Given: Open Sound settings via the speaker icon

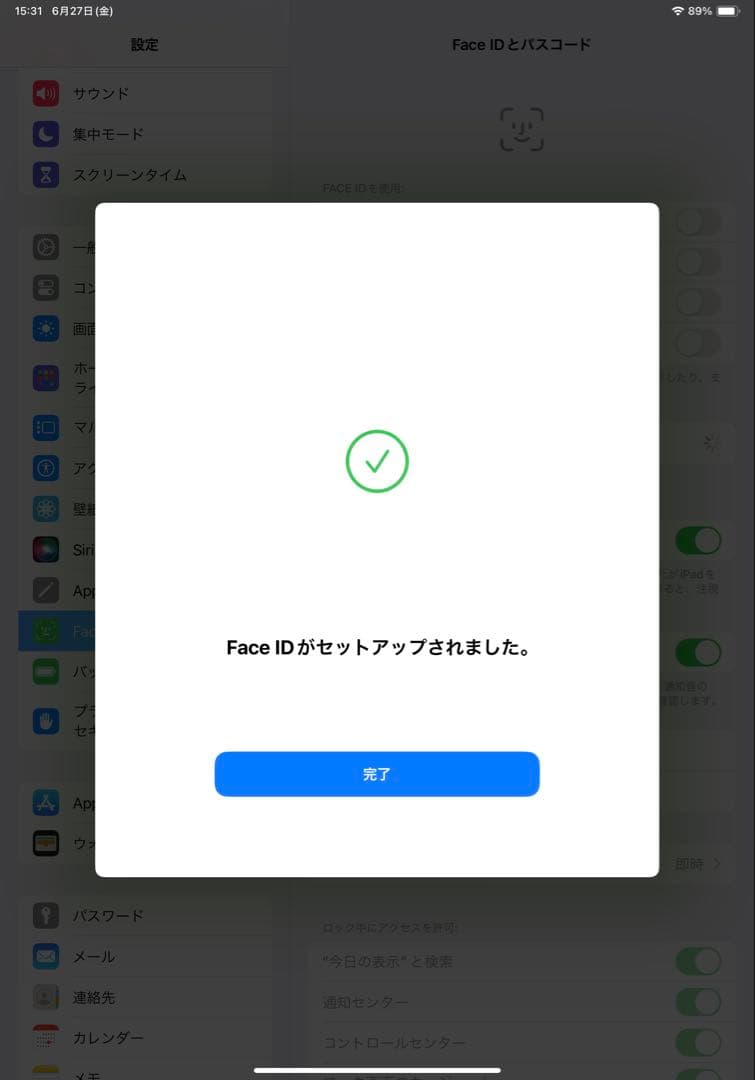Looking at the screenshot, I should coord(44,93).
